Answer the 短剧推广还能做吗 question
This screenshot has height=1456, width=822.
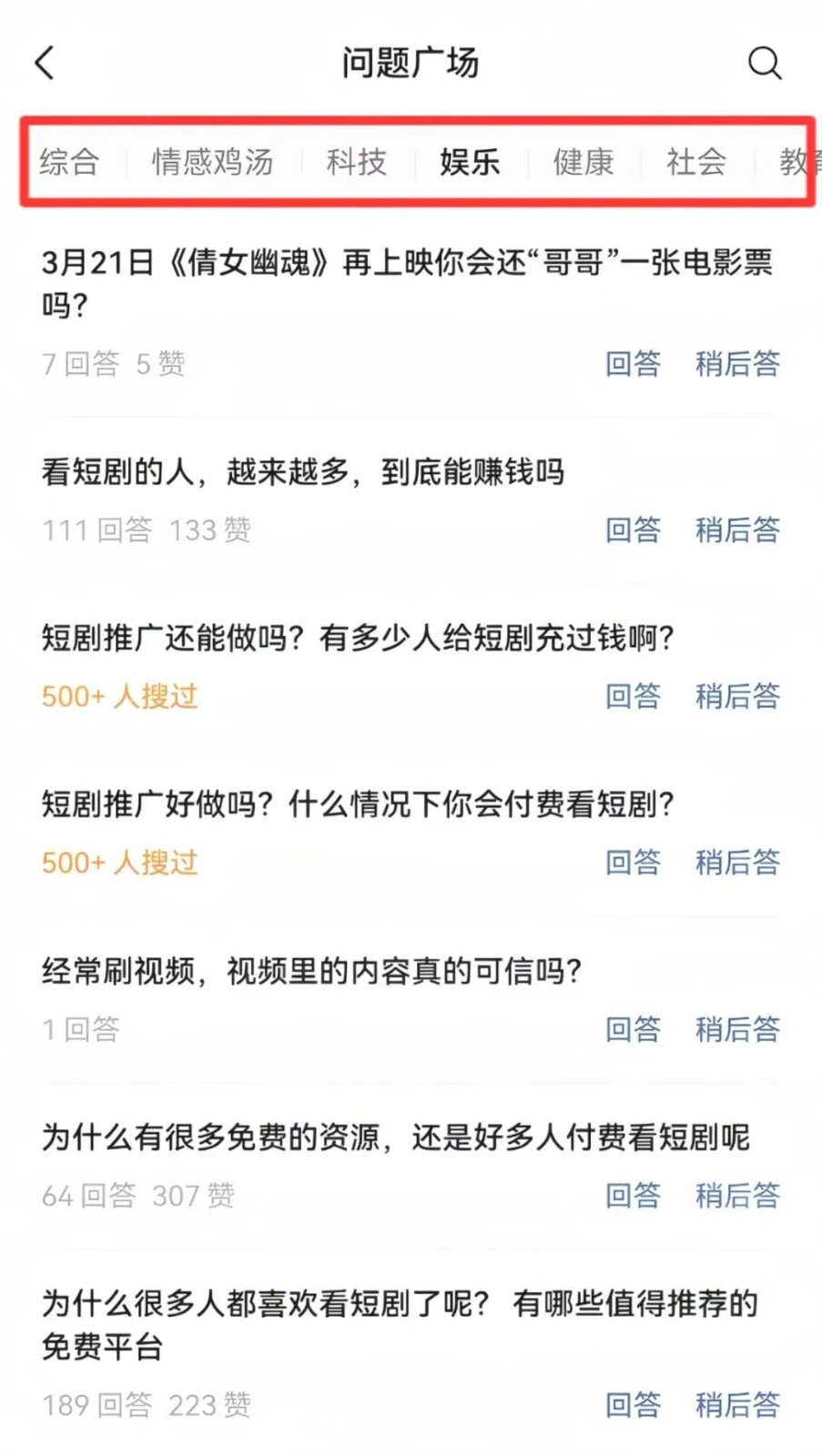coord(633,696)
